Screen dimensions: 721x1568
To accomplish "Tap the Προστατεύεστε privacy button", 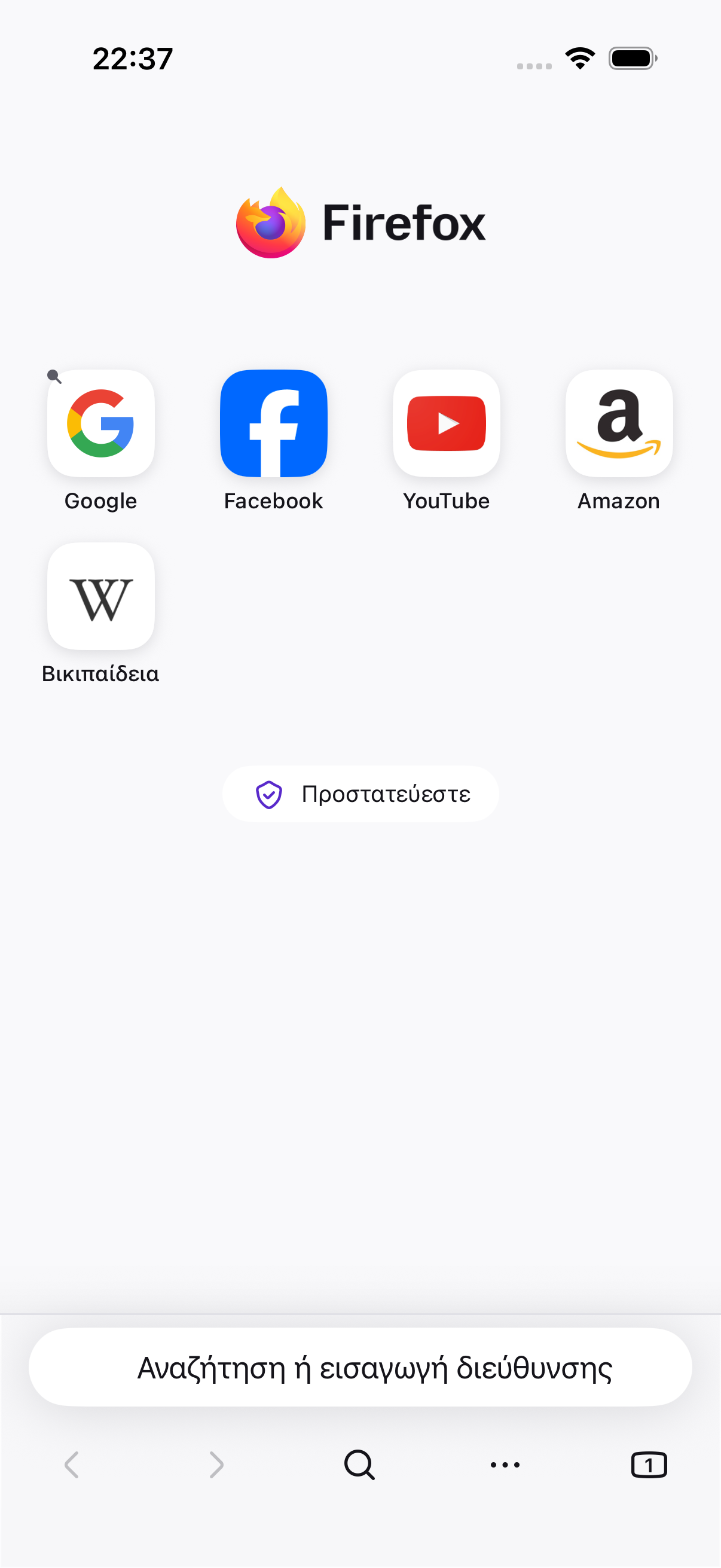I will [361, 794].
